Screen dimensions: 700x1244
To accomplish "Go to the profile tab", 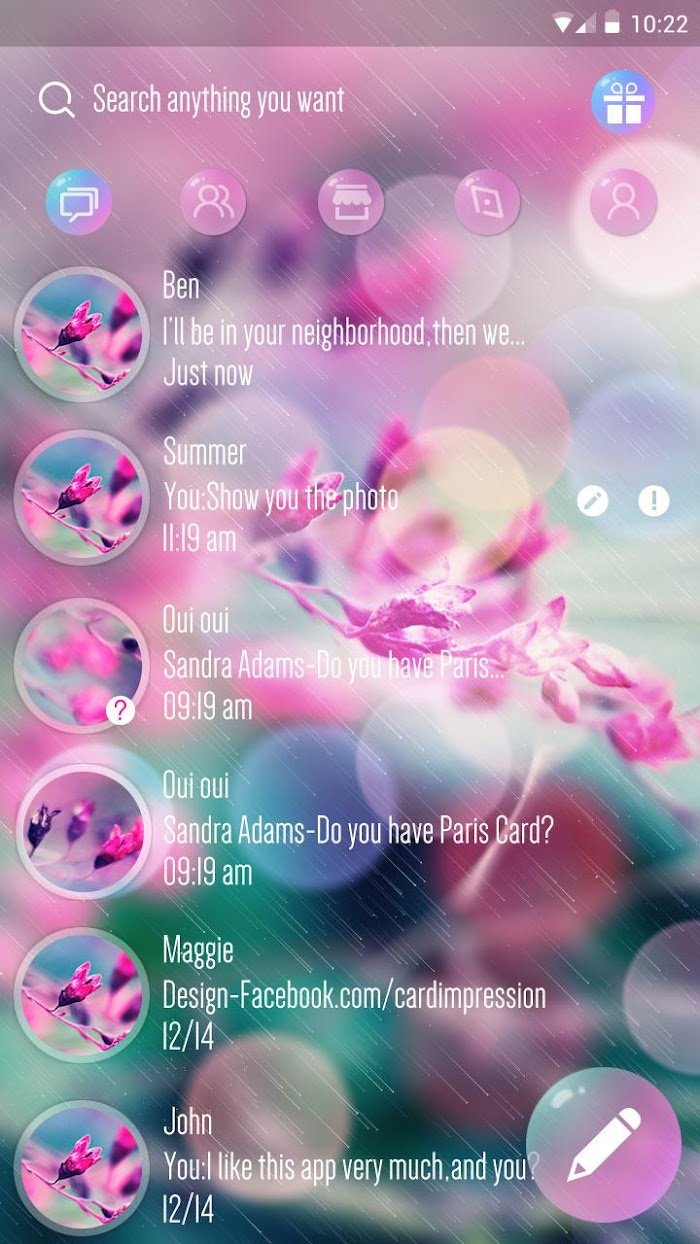I will point(623,202).
